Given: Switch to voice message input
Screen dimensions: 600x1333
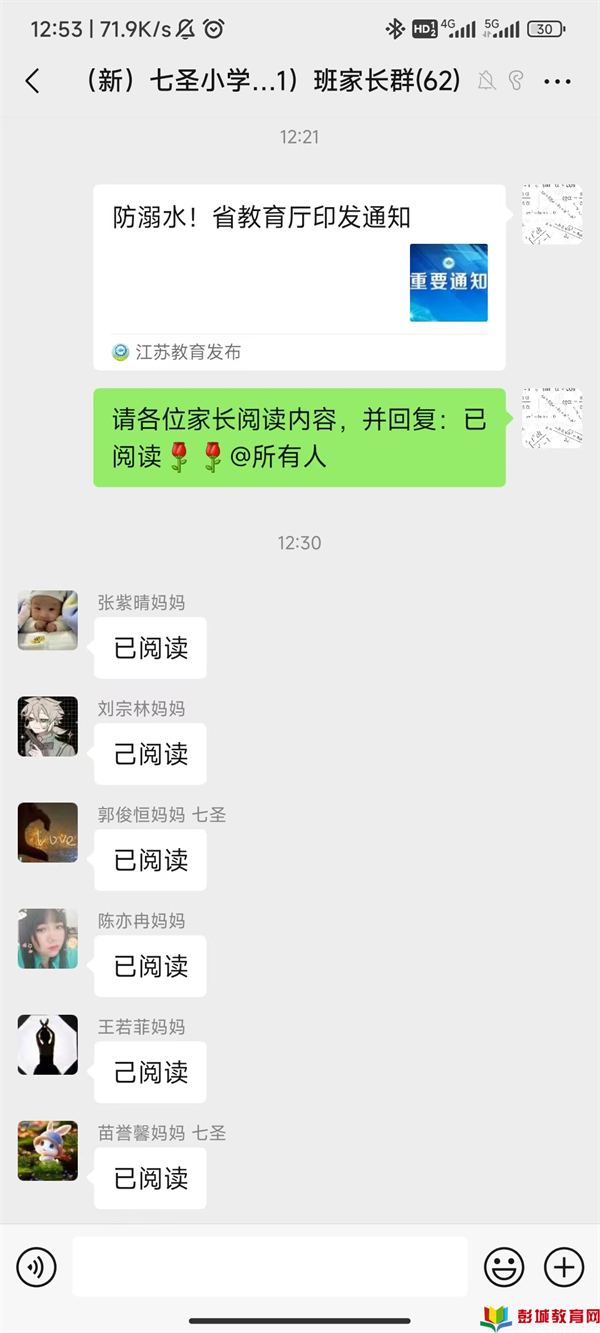Looking at the screenshot, I should pos(37,1268).
